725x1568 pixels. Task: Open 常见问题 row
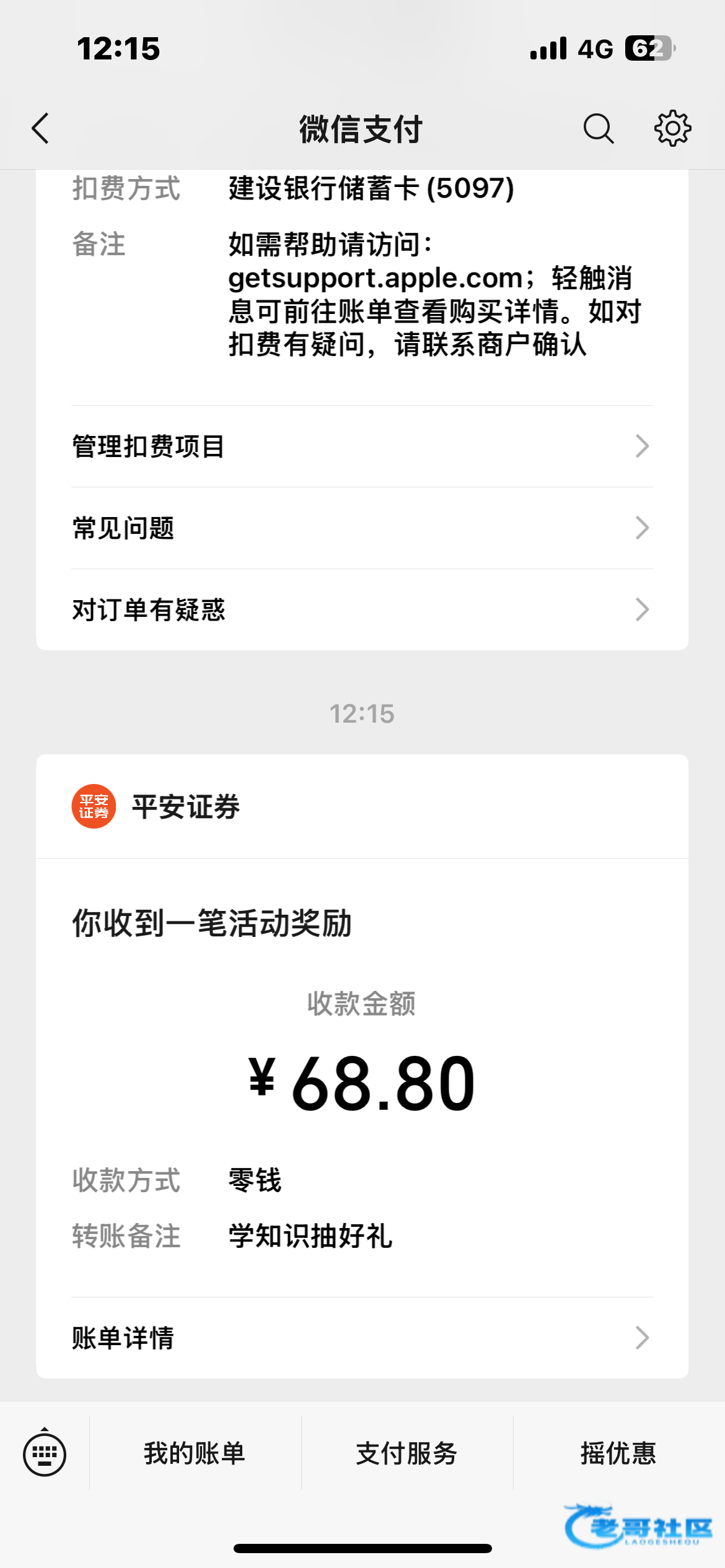click(x=362, y=528)
